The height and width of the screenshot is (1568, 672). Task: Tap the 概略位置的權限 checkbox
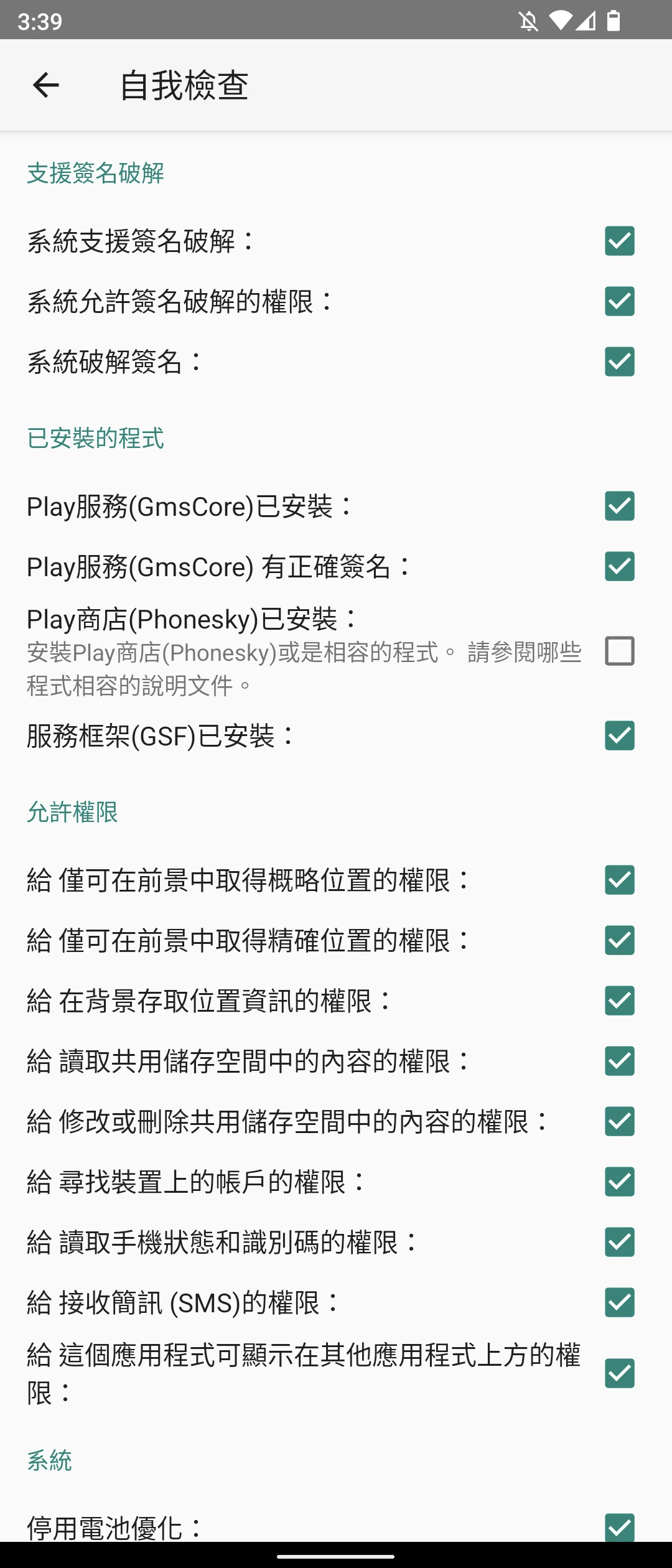pos(619,880)
